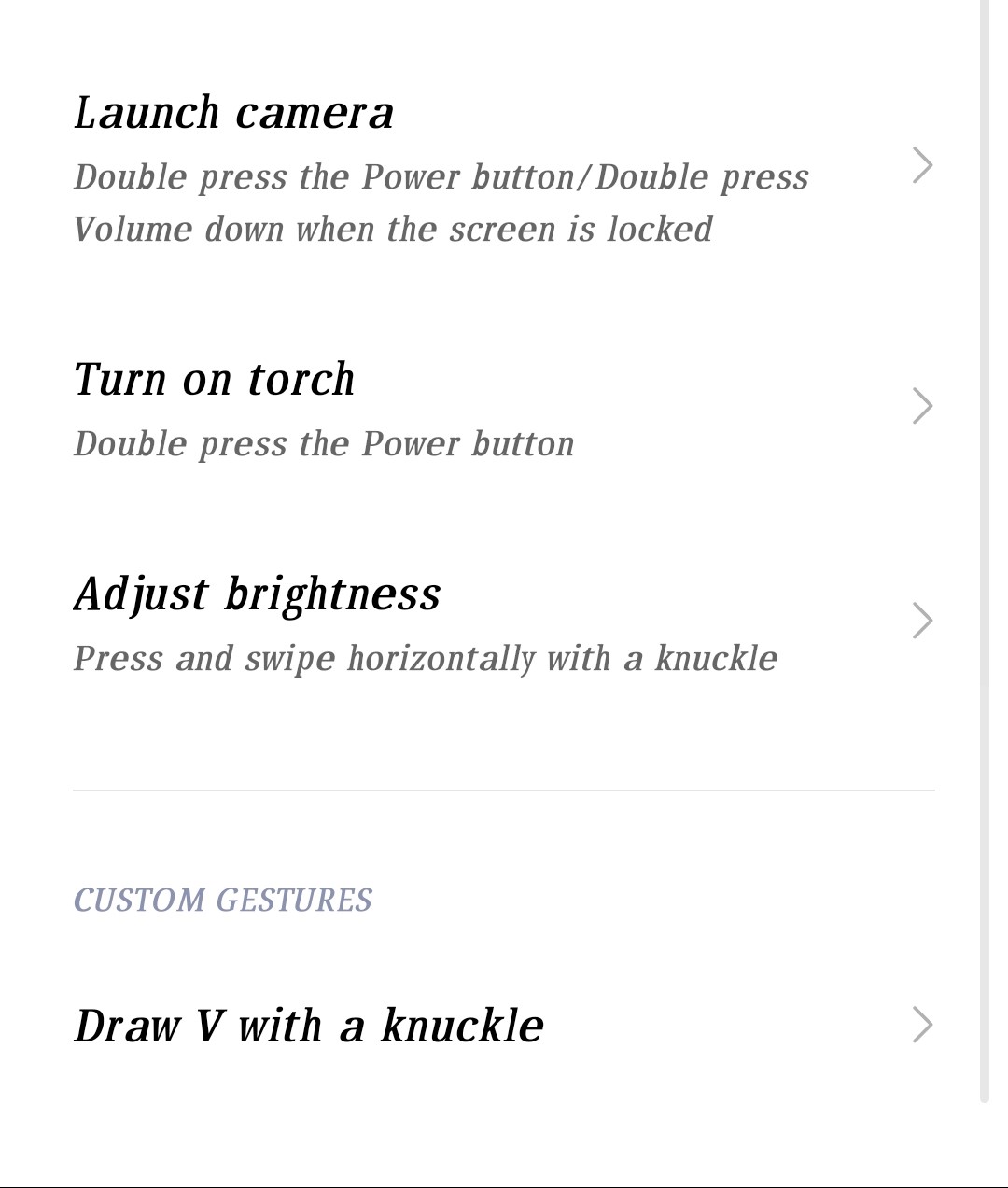
Task: Open Draw V with a knuckle
Action: tap(504, 1025)
